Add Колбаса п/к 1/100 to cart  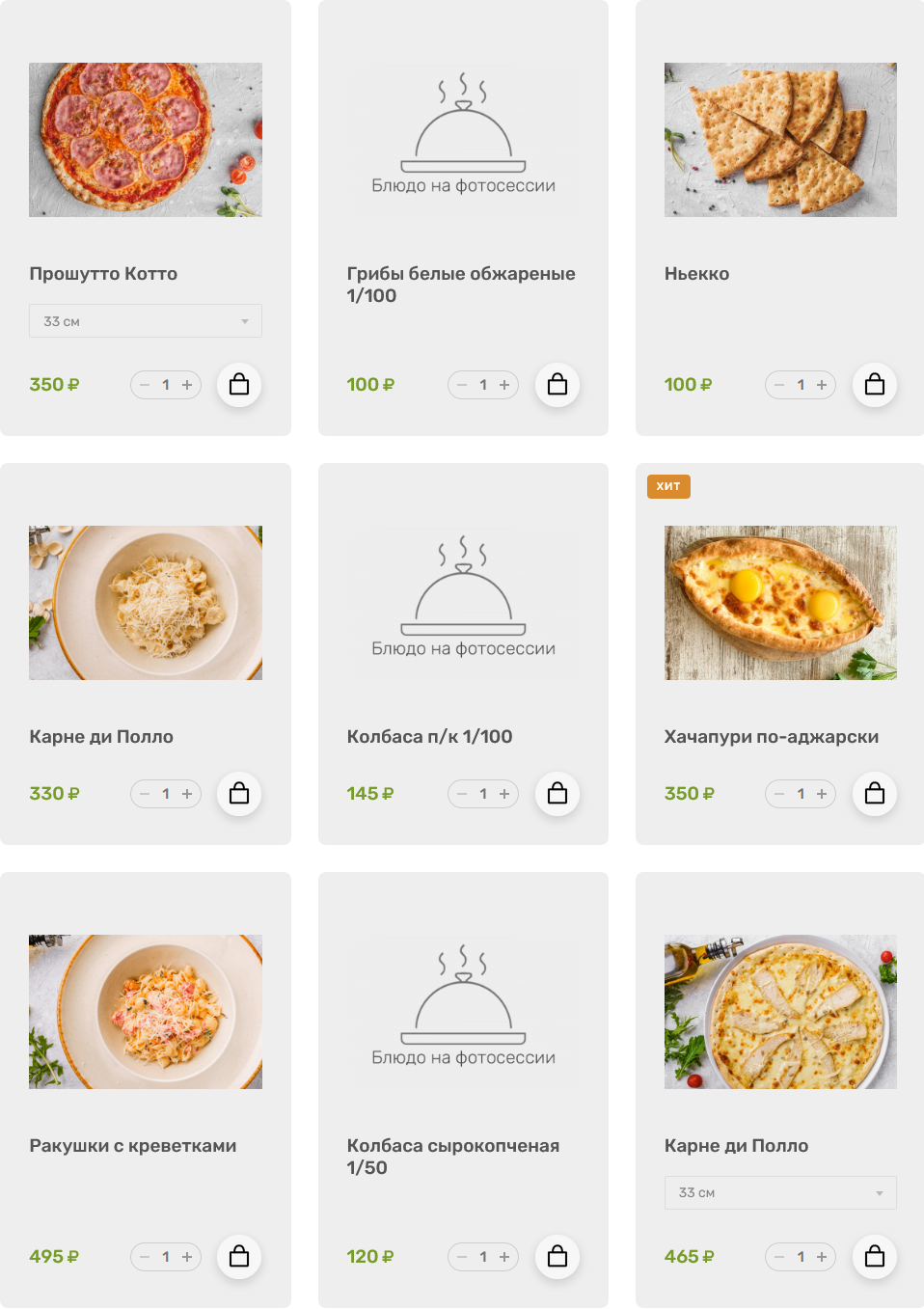[557, 794]
